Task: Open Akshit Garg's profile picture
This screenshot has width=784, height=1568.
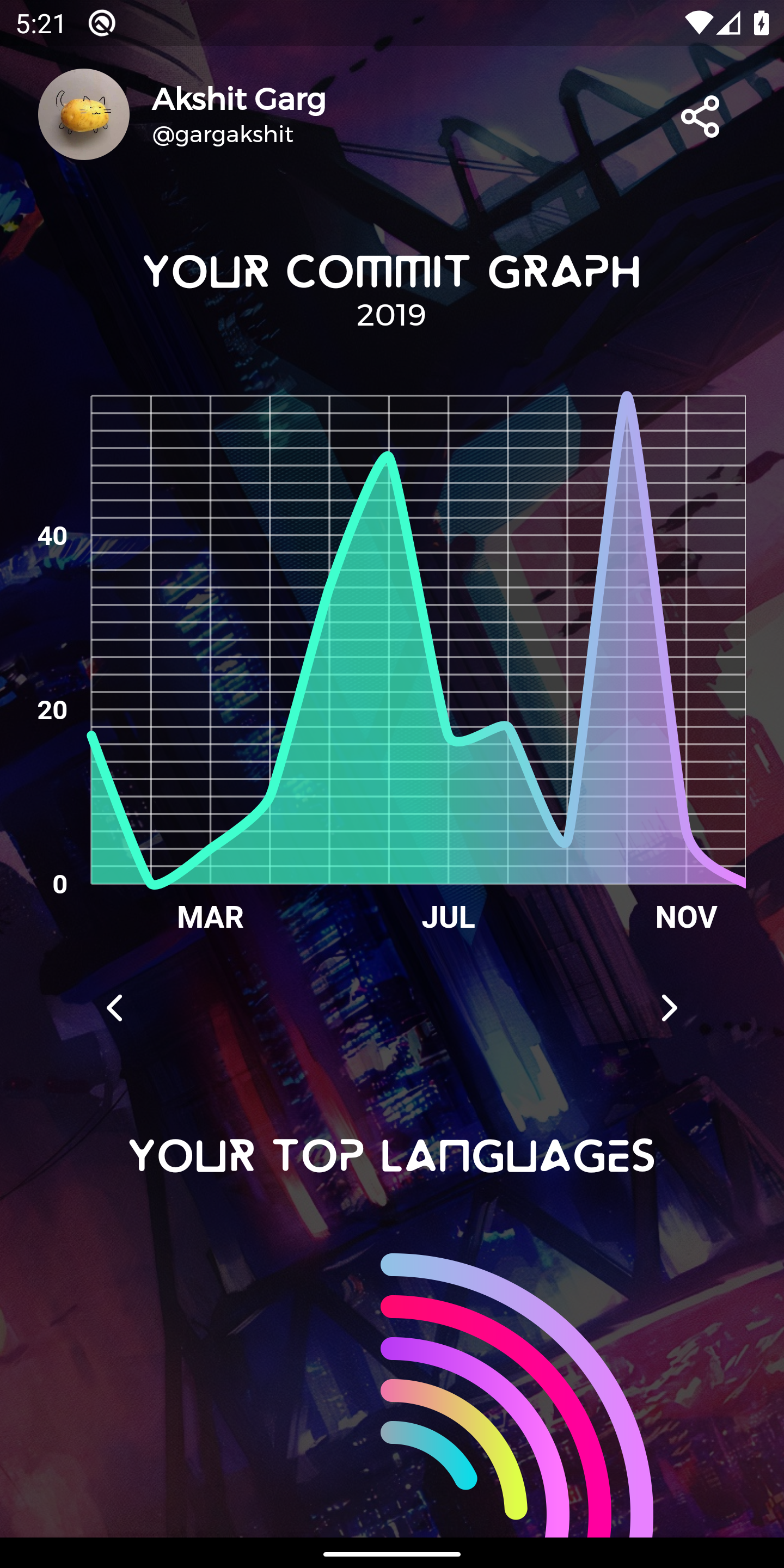Action: (x=84, y=114)
